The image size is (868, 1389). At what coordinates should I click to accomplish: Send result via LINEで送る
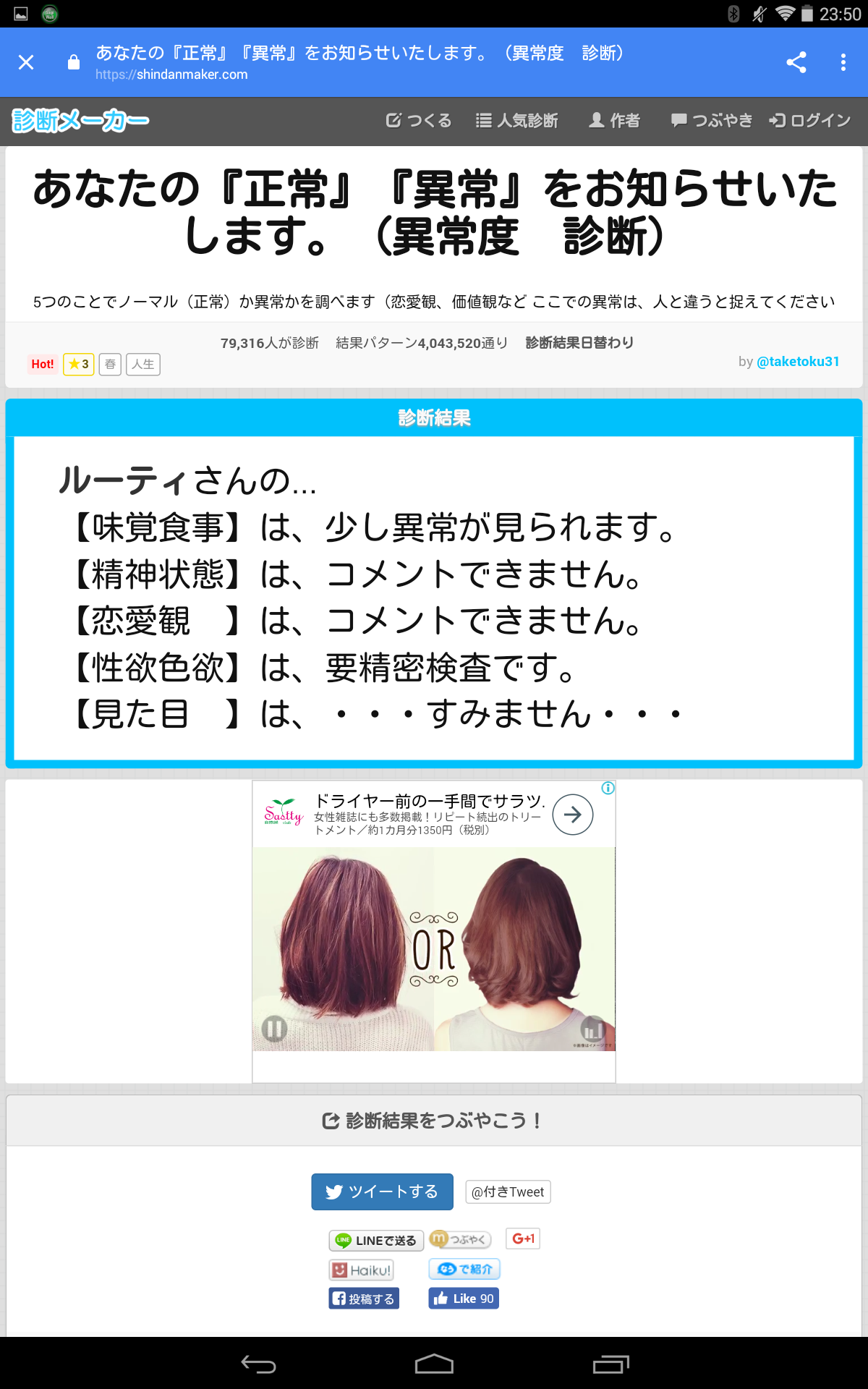376,1240
